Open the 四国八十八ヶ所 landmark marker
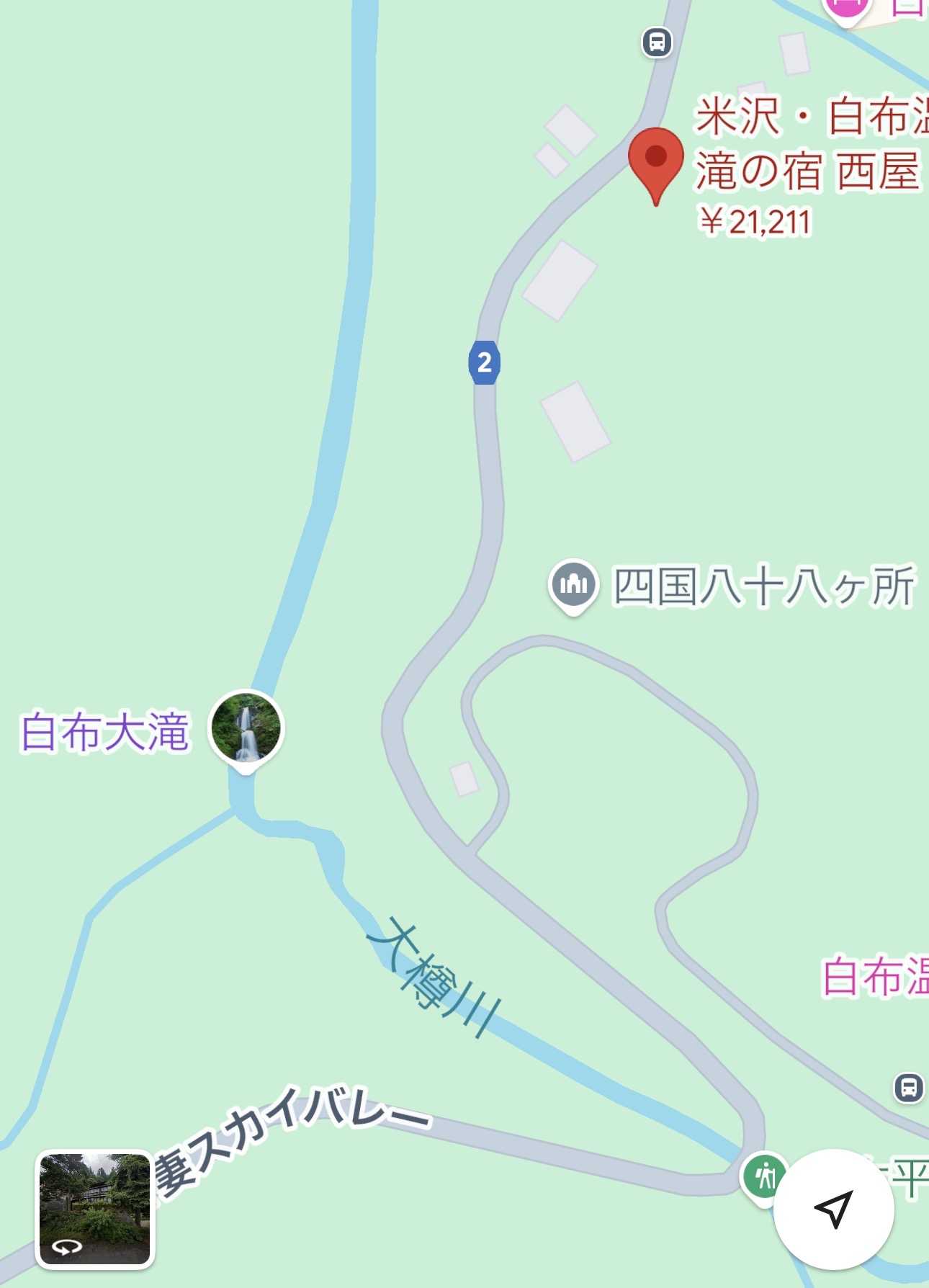The height and width of the screenshot is (1288, 929). [x=573, y=584]
